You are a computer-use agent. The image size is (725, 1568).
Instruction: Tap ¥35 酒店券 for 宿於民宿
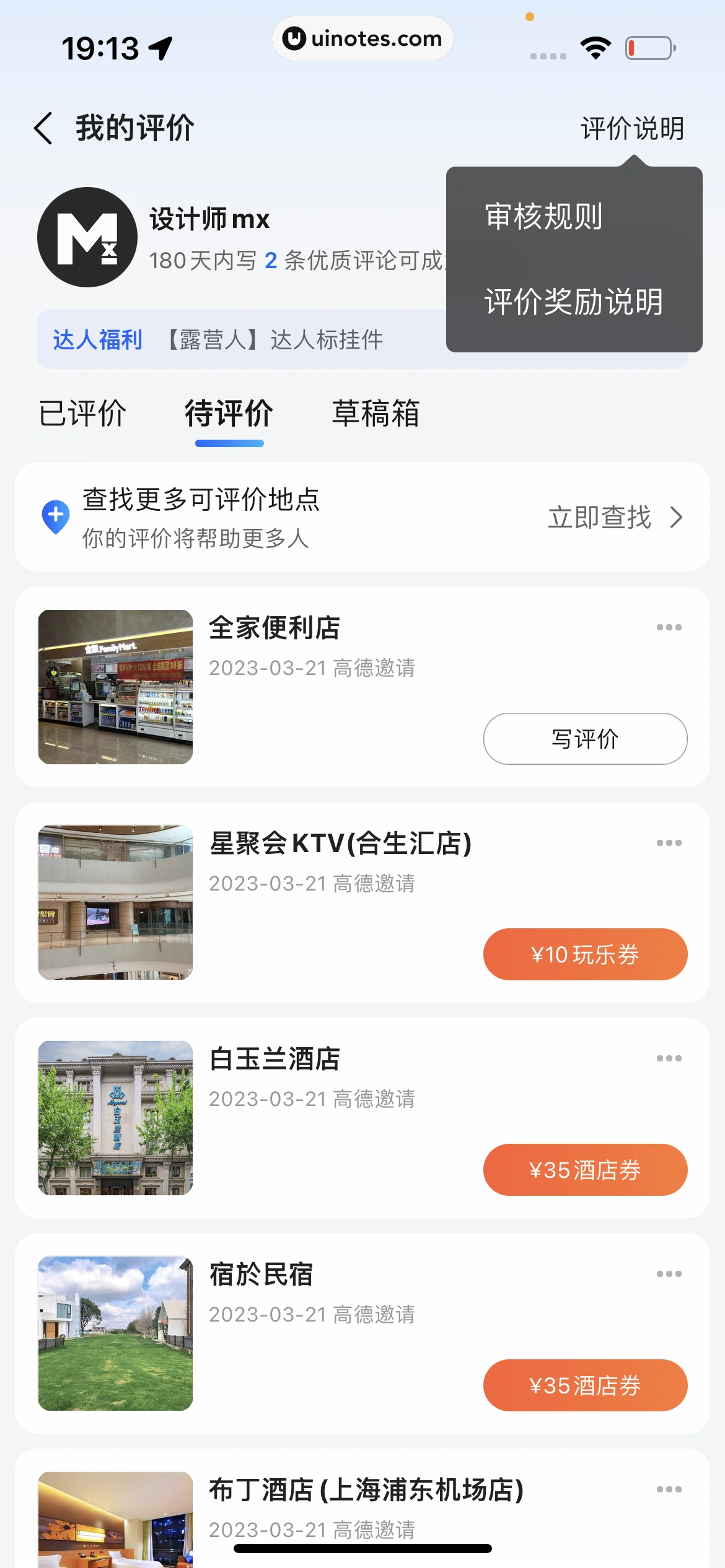585,1385
